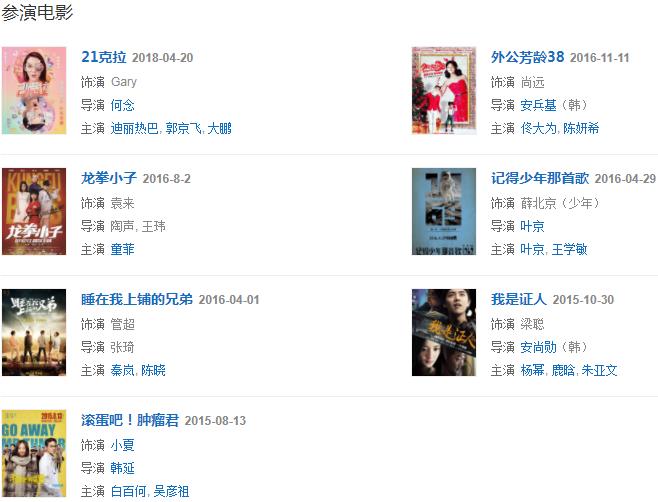This screenshot has height=502, width=658.
Task: Open 睡在我上铺的兄弟 movie page
Action: pos(137,299)
